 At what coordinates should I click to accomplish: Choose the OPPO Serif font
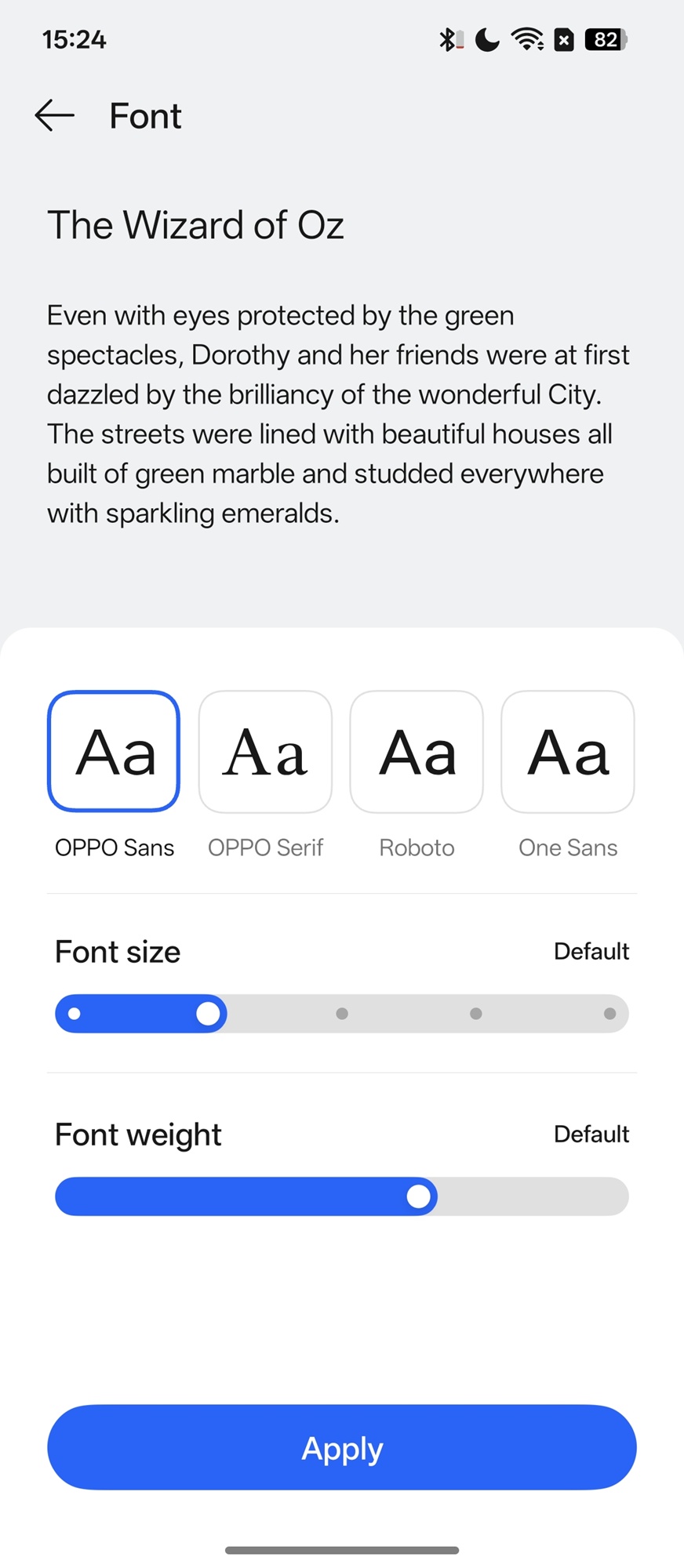coord(265,751)
